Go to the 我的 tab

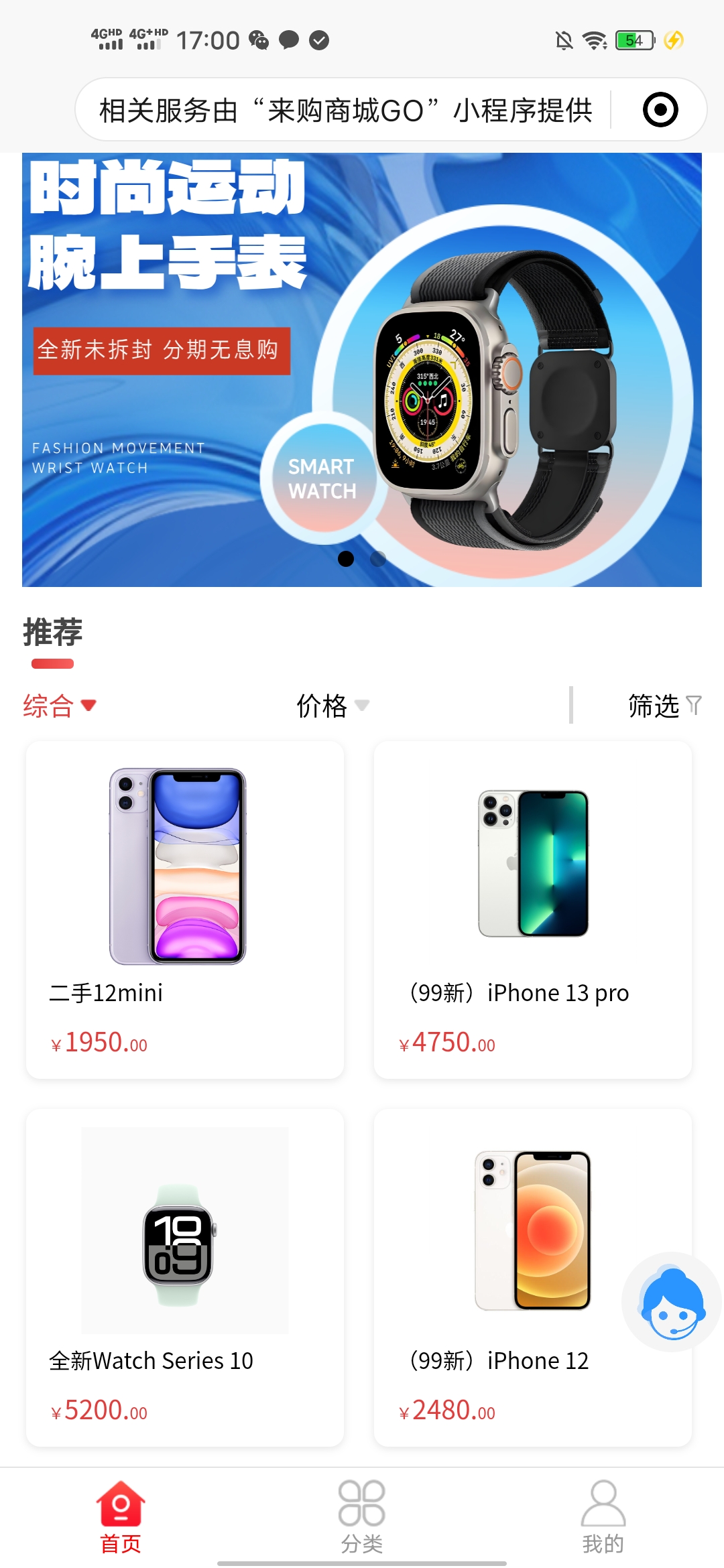[603, 1517]
